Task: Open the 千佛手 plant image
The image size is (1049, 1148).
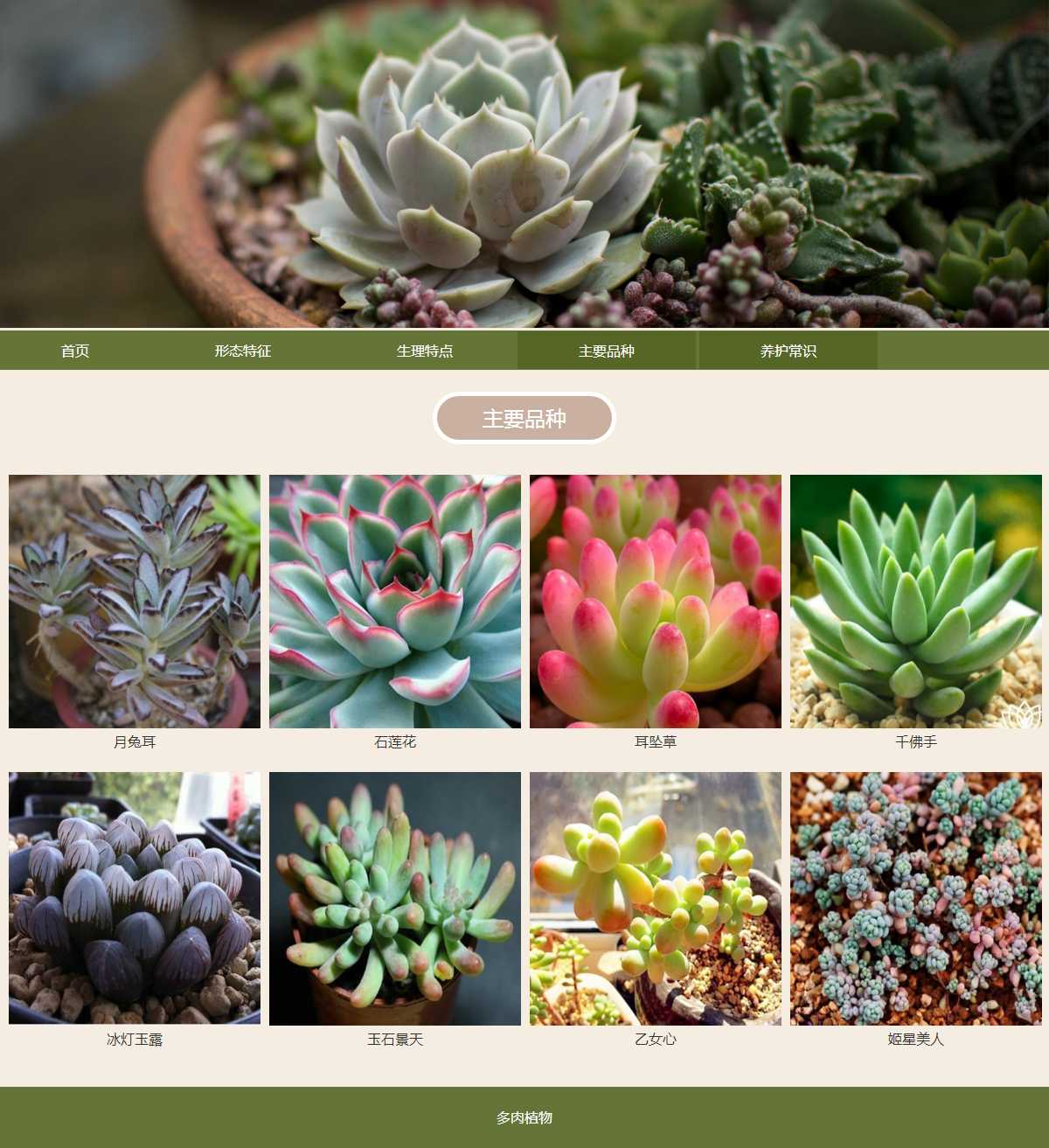Action: pyautogui.click(x=916, y=602)
